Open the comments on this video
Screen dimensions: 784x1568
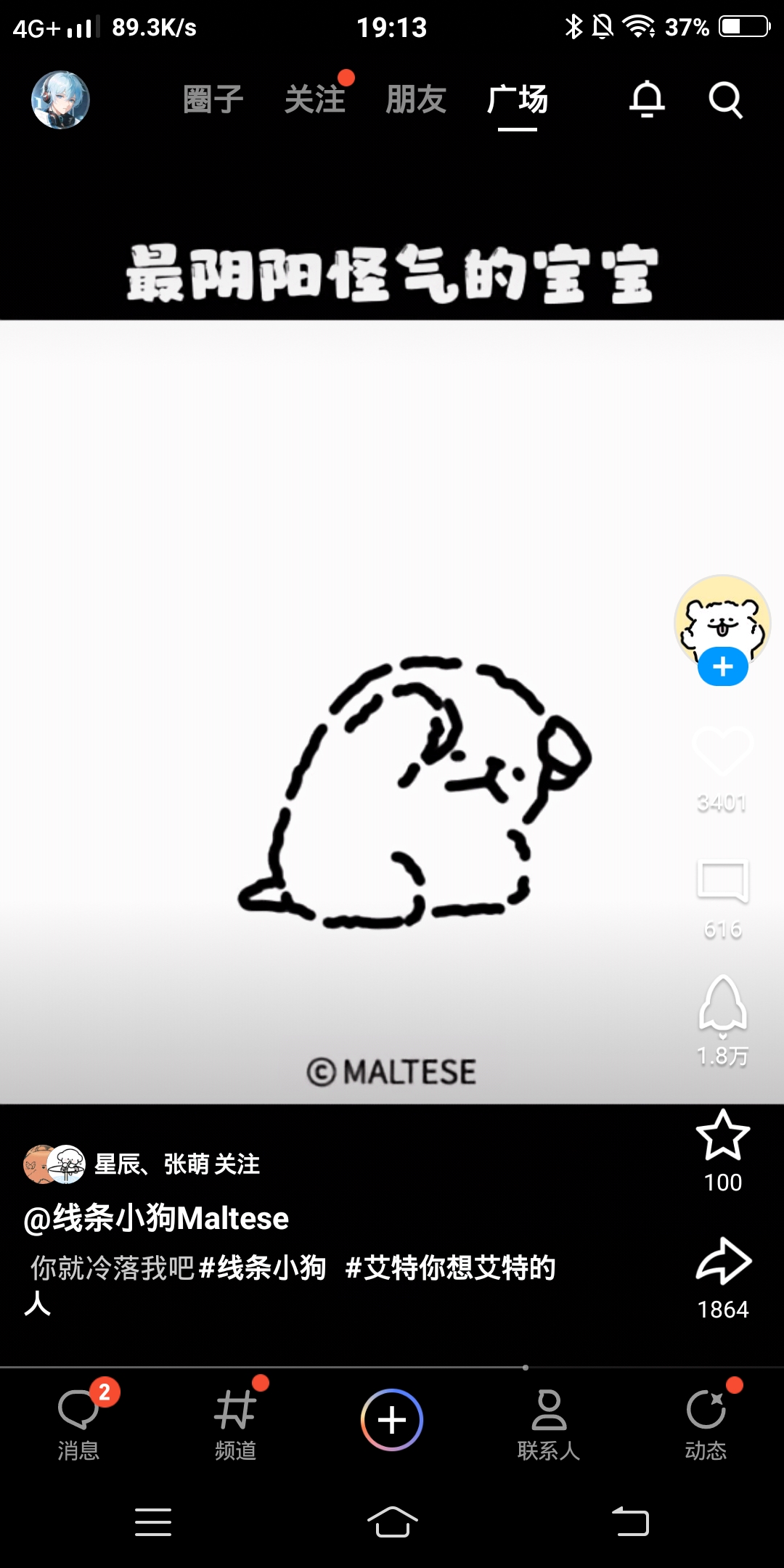click(722, 882)
